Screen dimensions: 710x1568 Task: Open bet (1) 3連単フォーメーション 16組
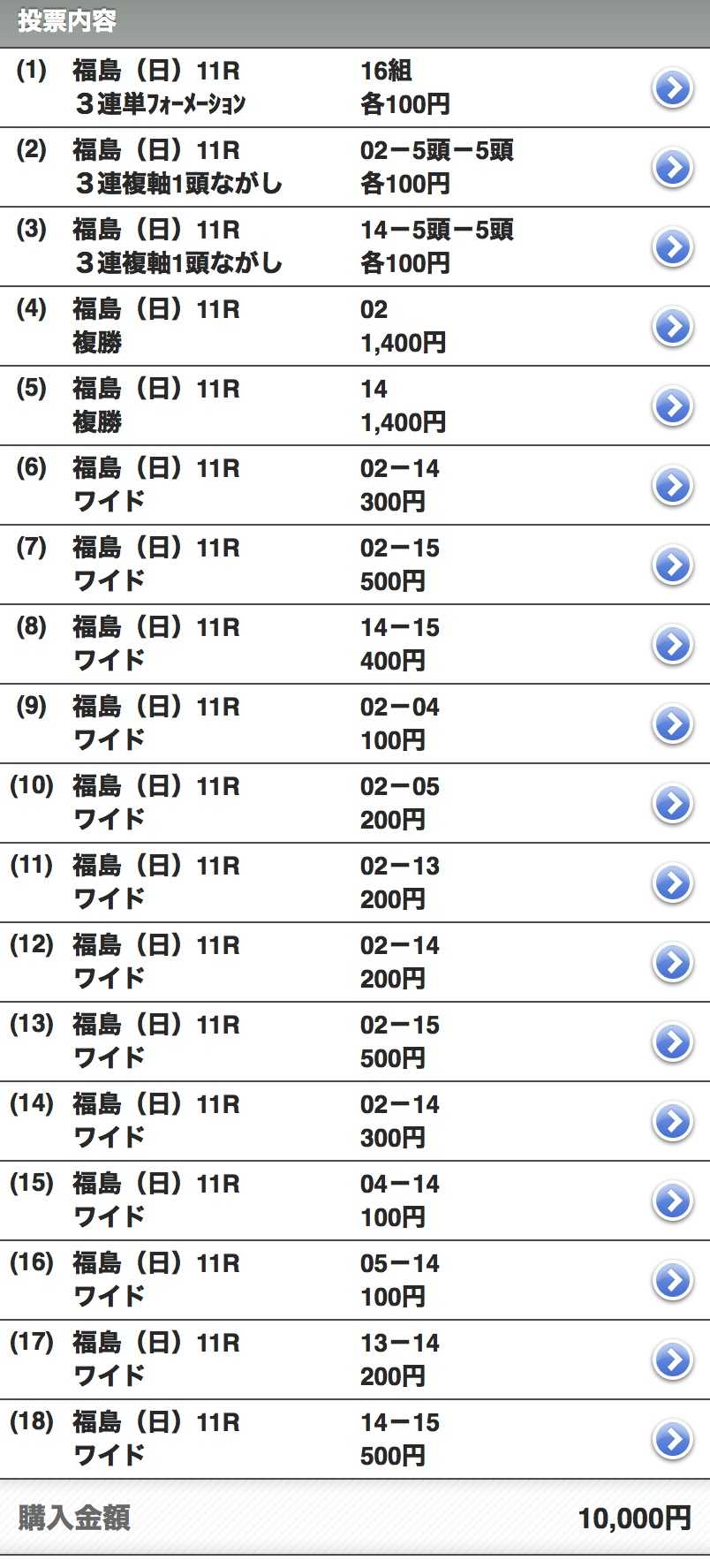point(355,87)
